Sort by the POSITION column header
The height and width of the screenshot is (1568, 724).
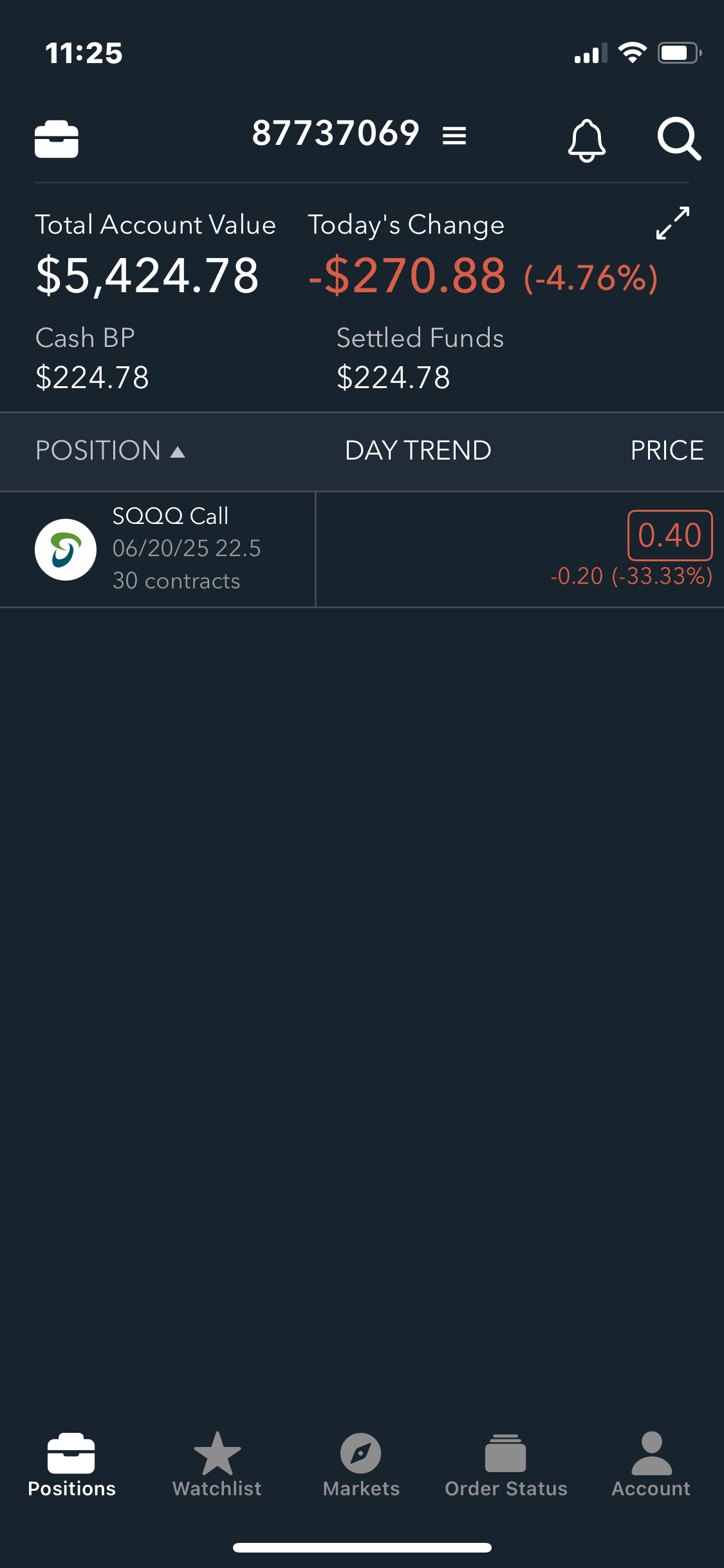tap(110, 451)
